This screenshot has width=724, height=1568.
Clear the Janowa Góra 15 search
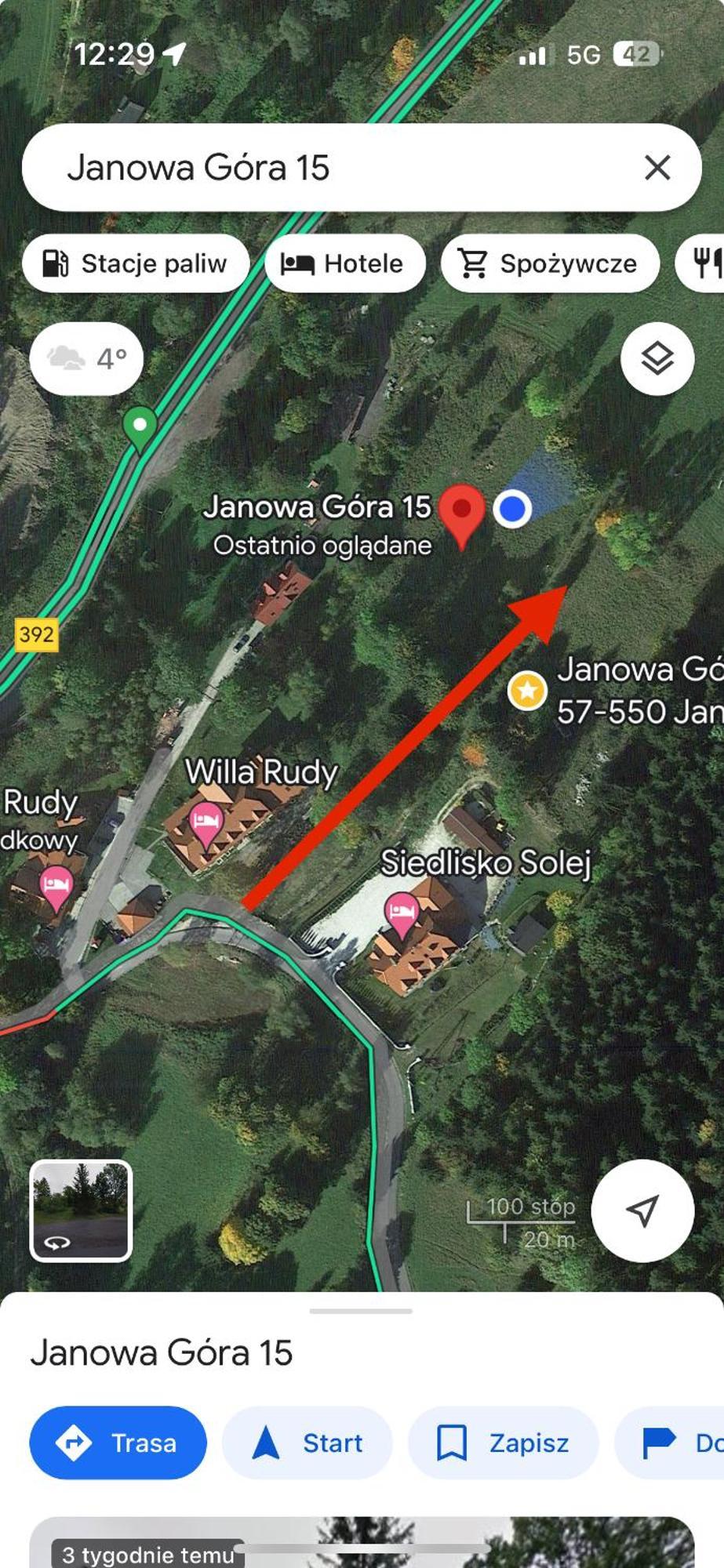[657, 167]
